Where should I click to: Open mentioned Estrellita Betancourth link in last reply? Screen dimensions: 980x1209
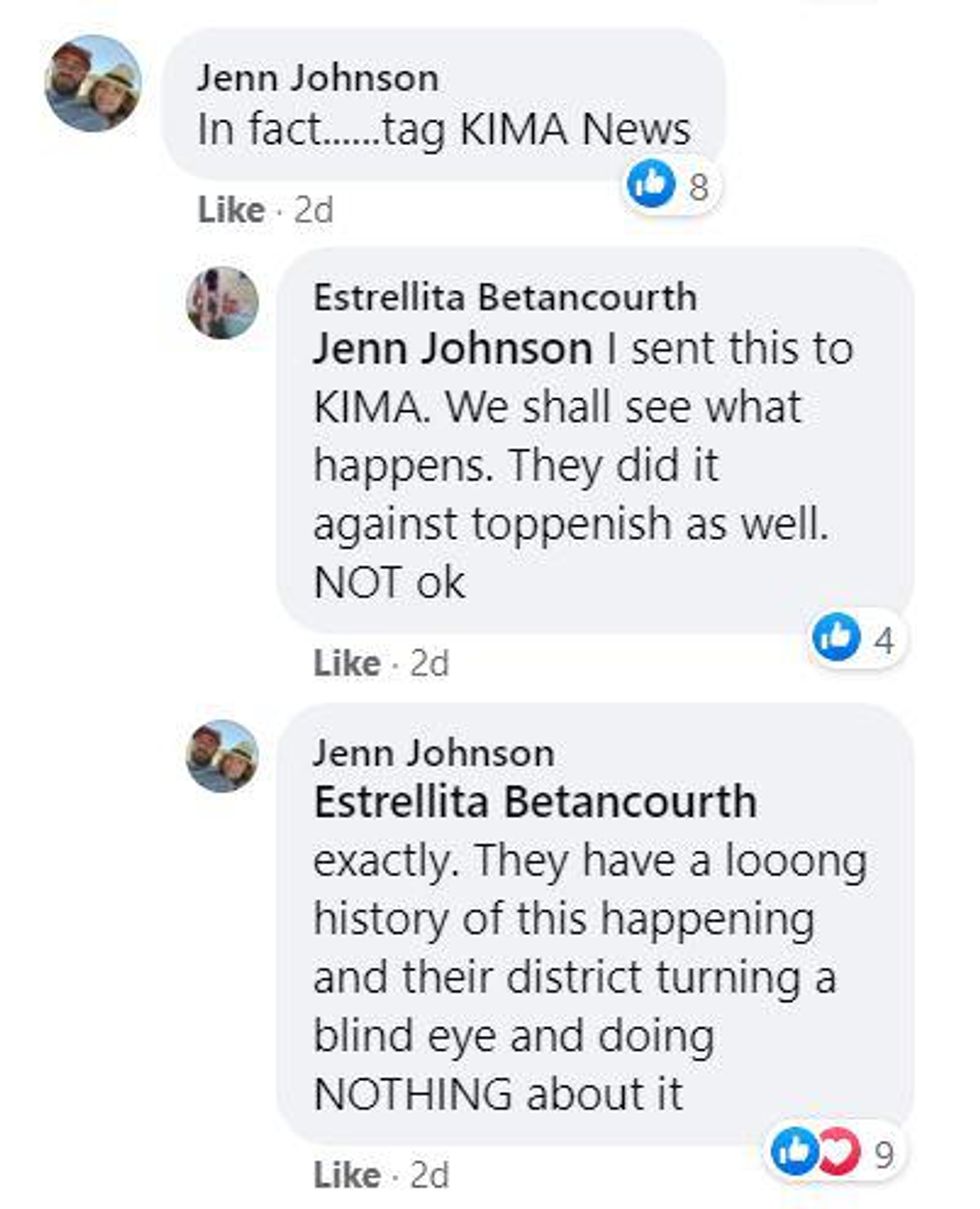pos(534,802)
